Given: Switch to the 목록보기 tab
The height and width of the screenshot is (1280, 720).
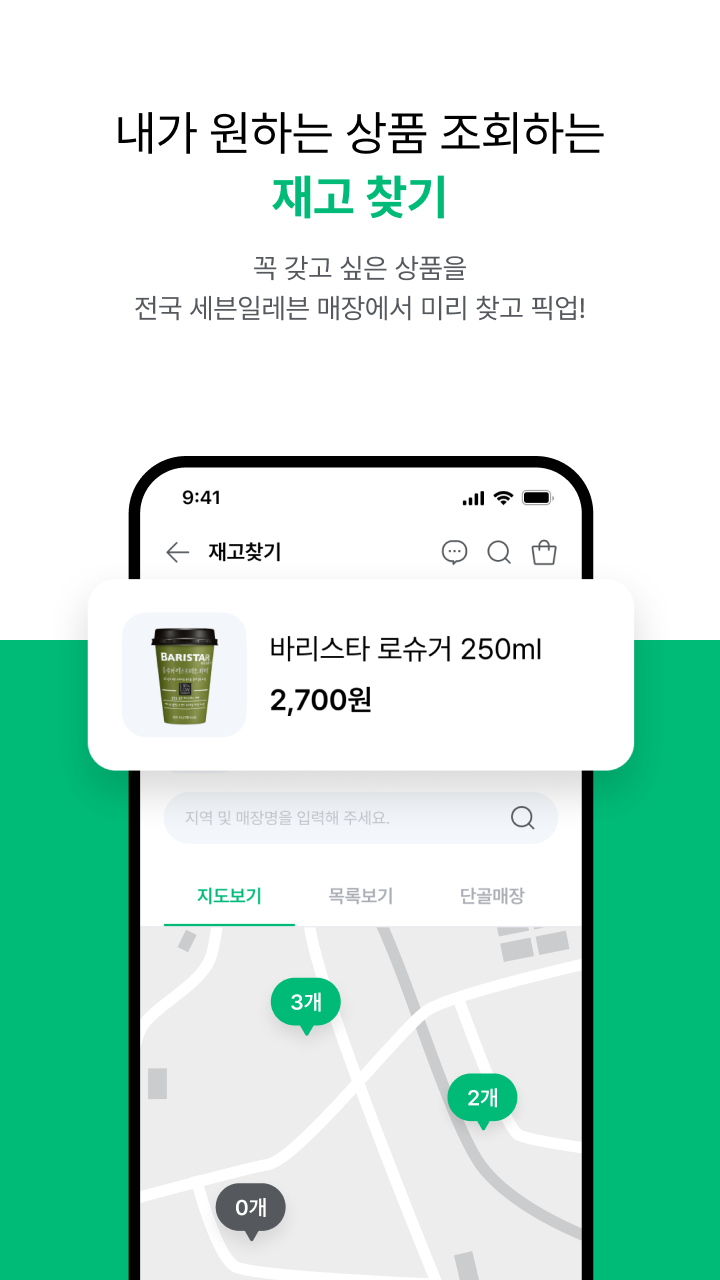Looking at the screenshot, I should [358, 896].
